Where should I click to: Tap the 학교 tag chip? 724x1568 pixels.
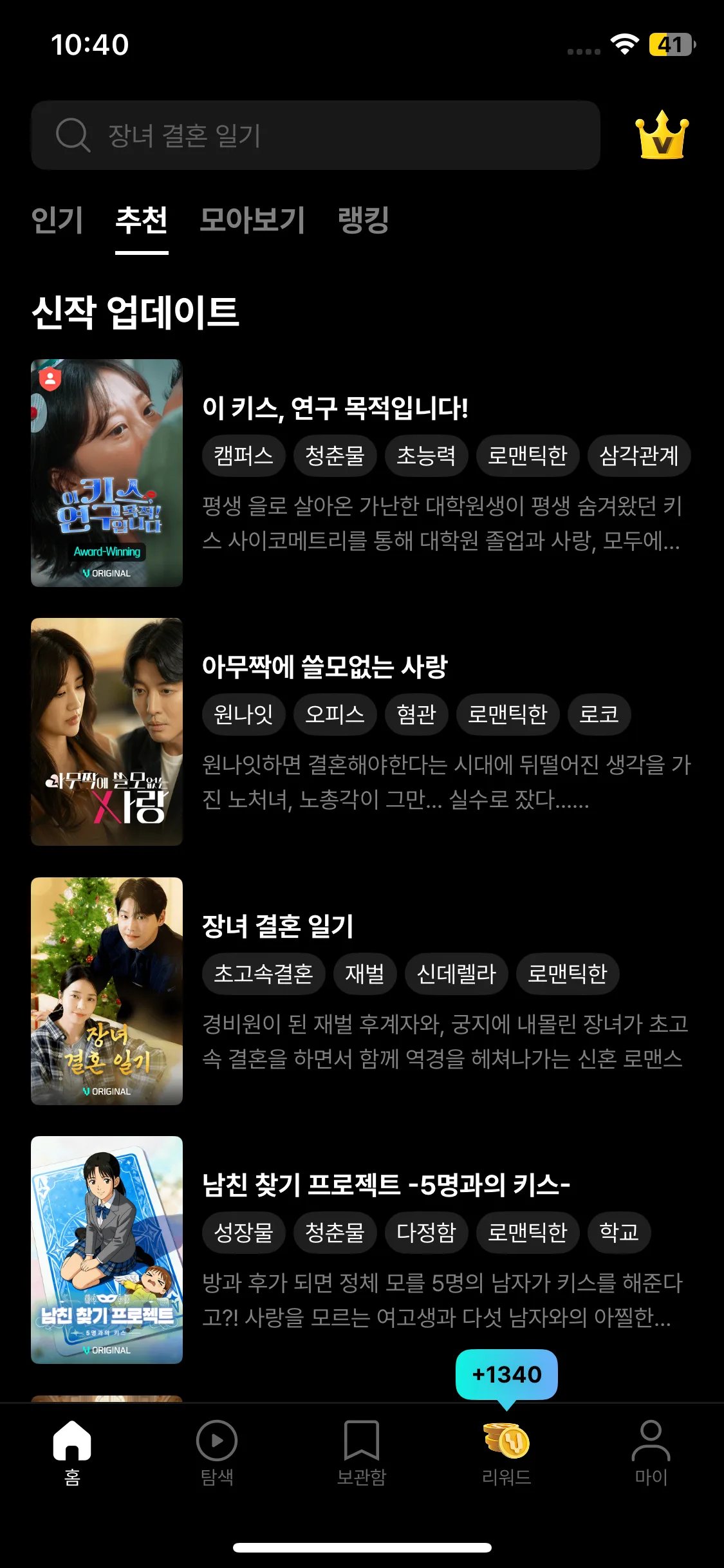click(x=618, y=1232)
